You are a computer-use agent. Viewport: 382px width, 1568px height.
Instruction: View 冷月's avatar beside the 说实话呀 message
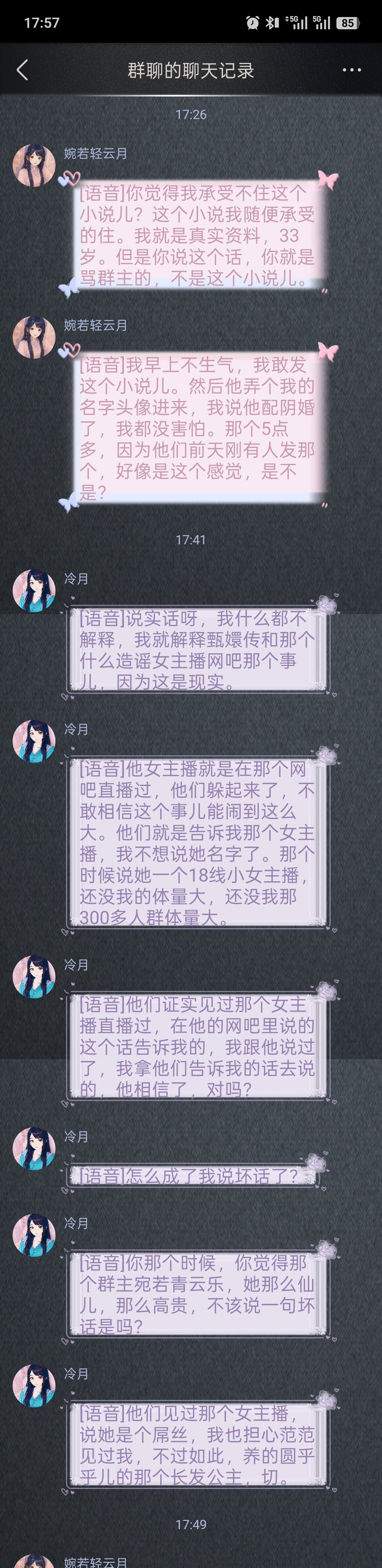click(x=34, y=590)
